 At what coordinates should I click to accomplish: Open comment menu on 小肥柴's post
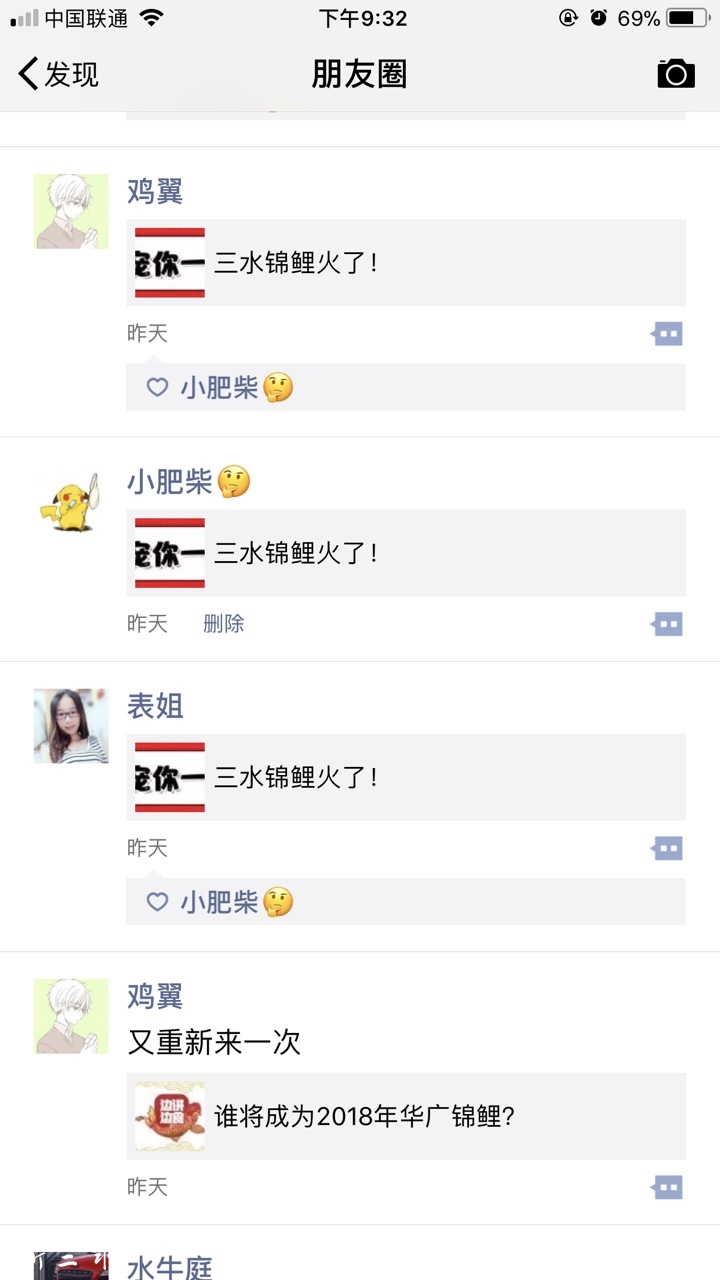pyautogui.click(x=667, y=624)
